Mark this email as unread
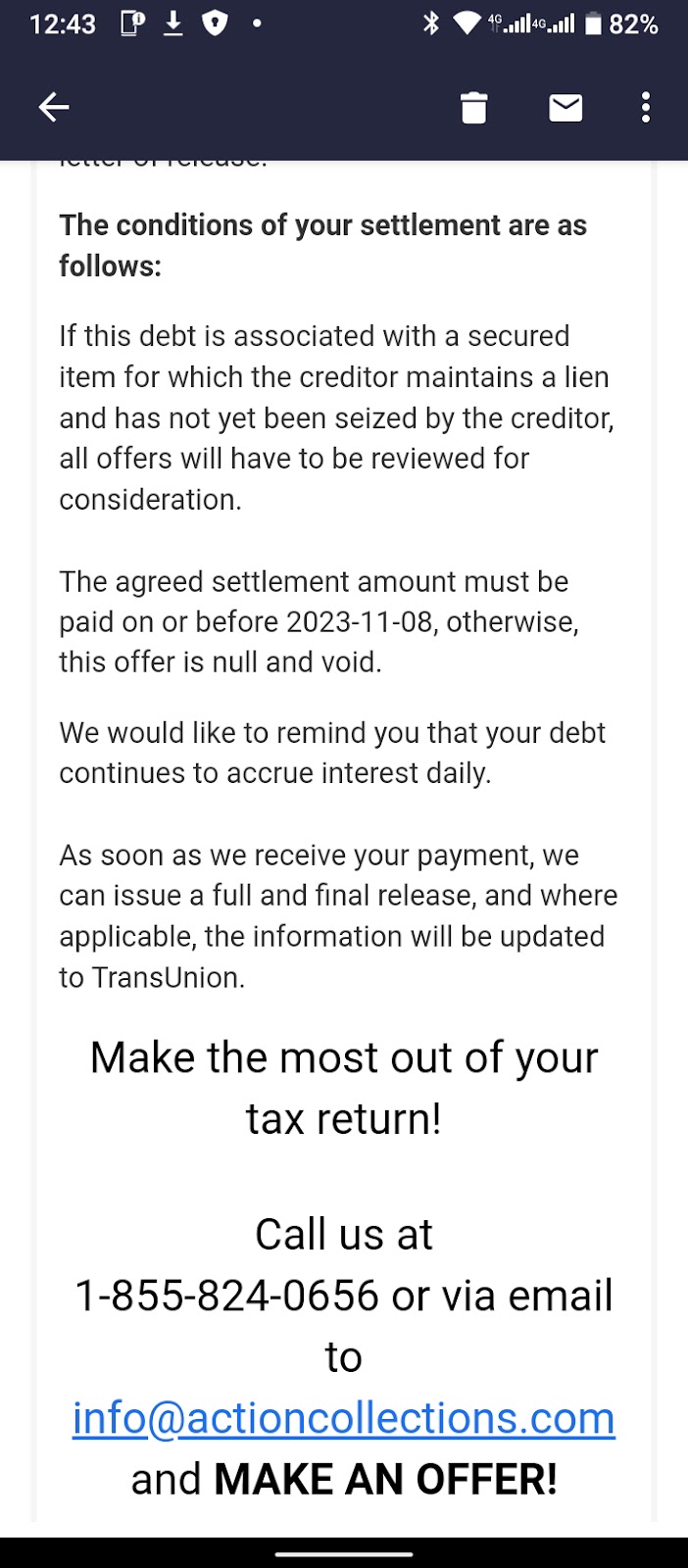The image size is (688, 1568). click(565, 107)
